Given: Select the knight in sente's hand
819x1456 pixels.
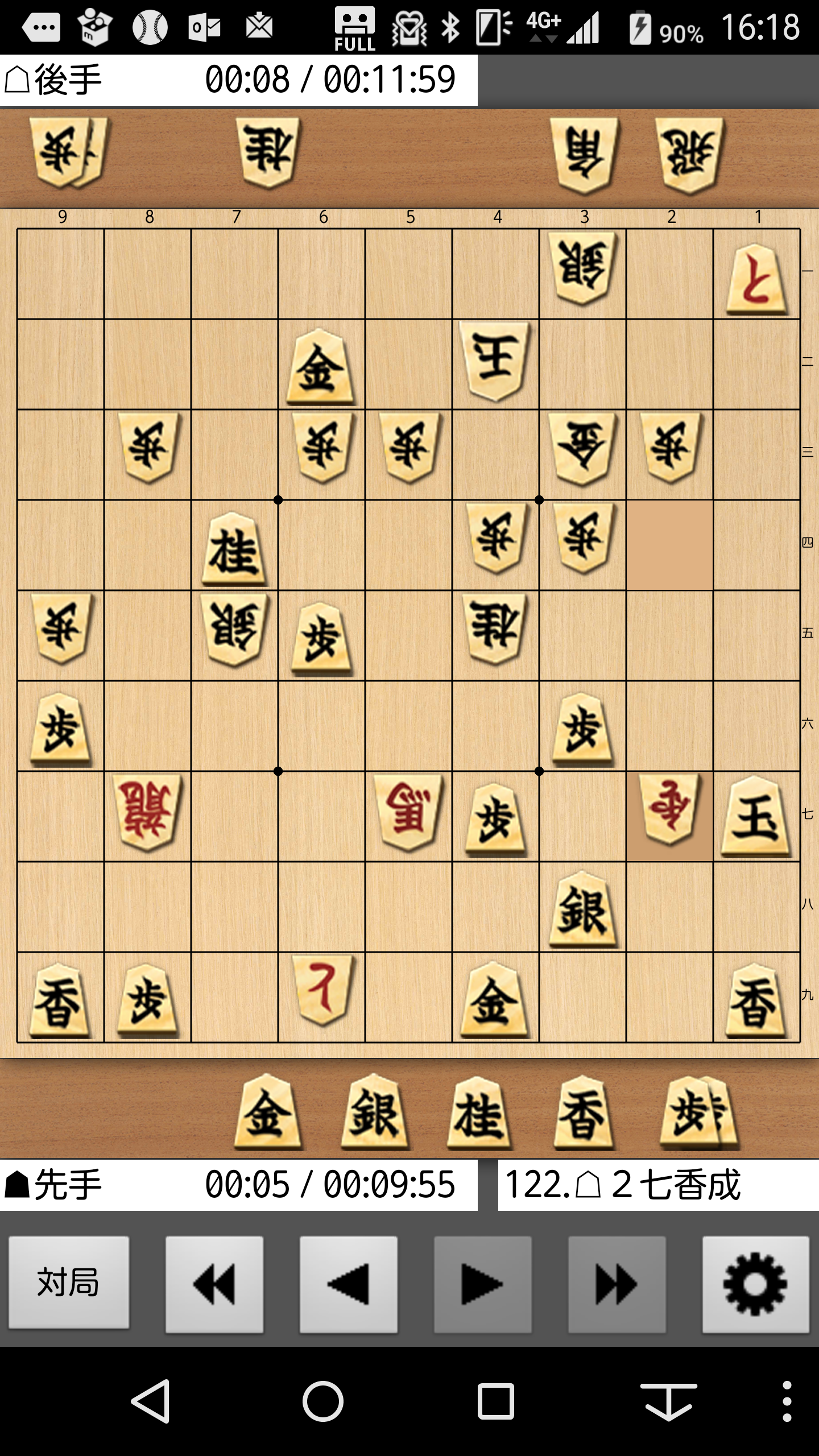Looking at the screenshot, I should coord(479,1112).
